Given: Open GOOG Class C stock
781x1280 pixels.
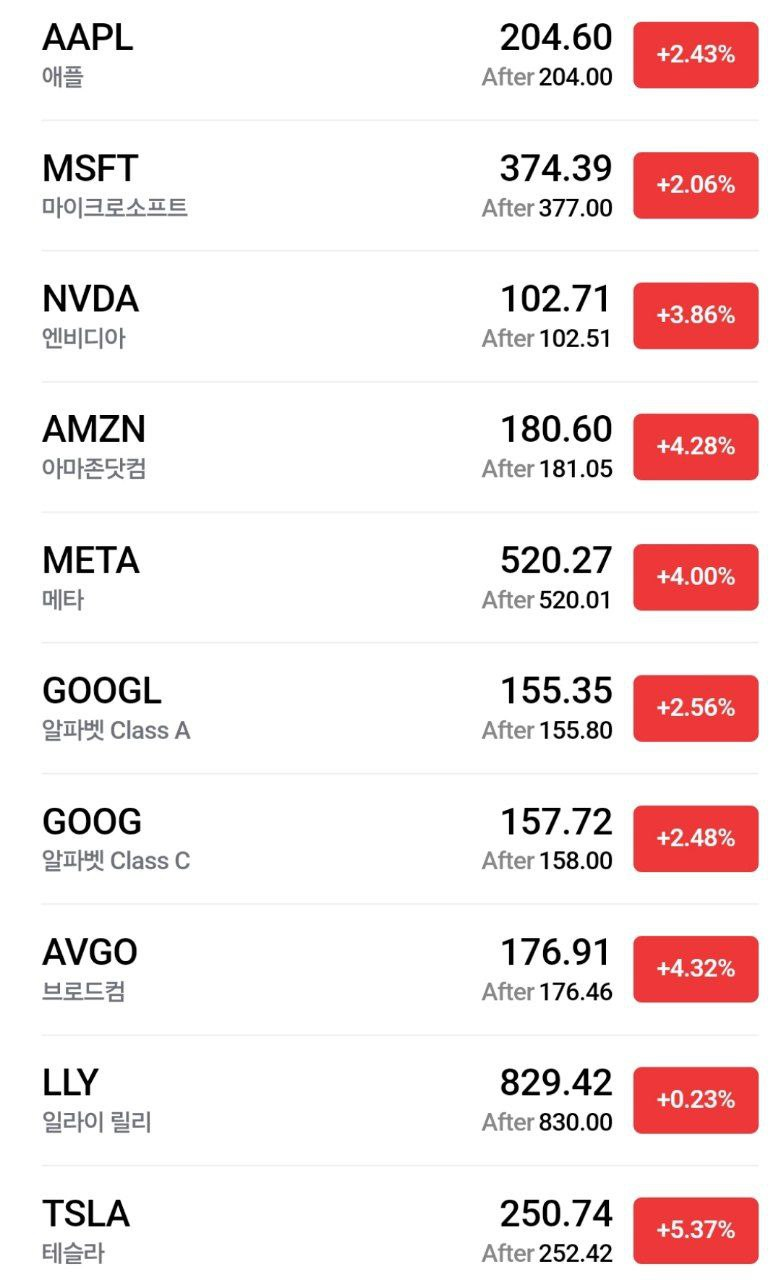Looking at the screenshot, I should (x=92, y=822).
